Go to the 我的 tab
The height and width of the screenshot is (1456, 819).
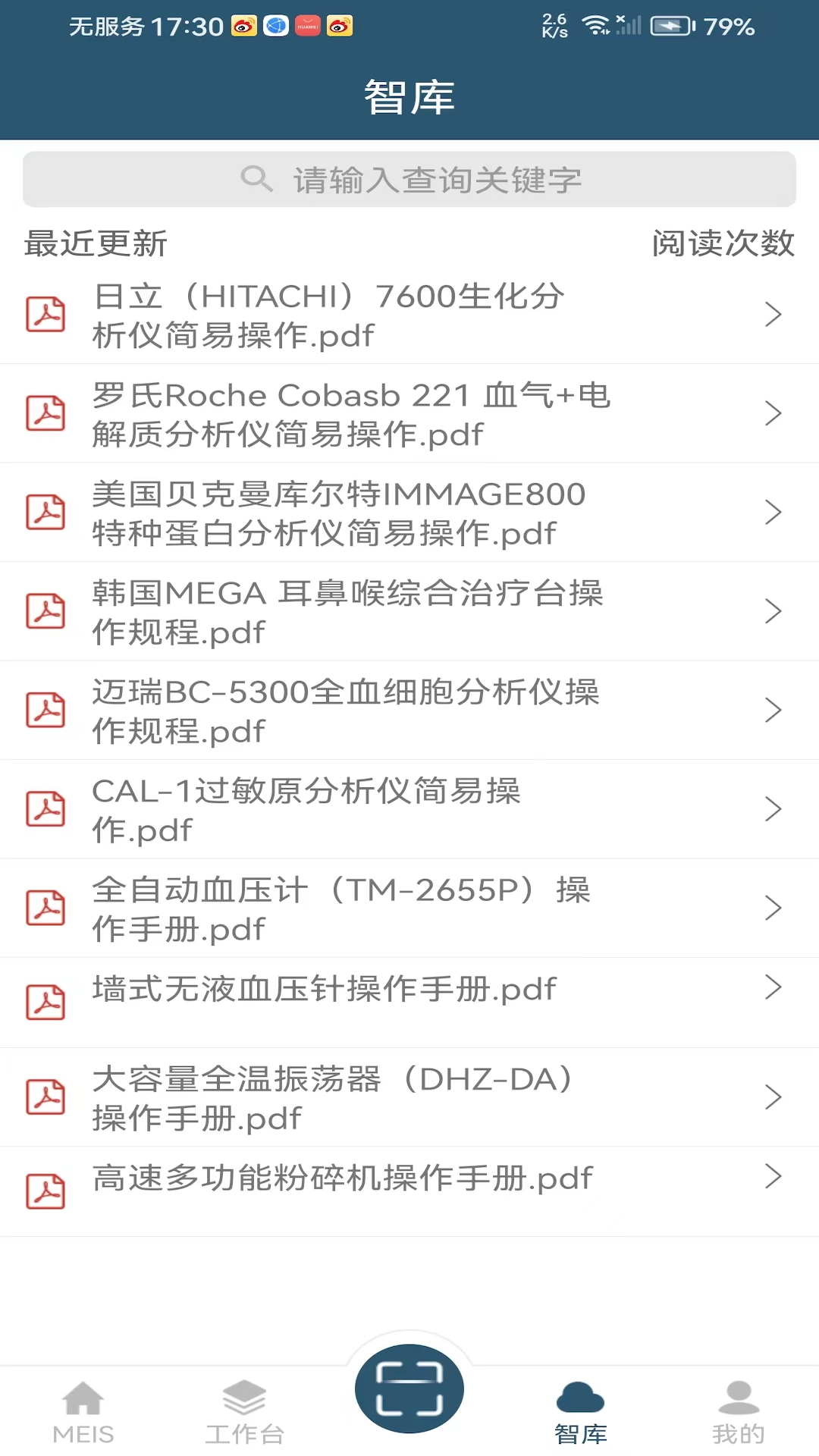point(738,1412)
